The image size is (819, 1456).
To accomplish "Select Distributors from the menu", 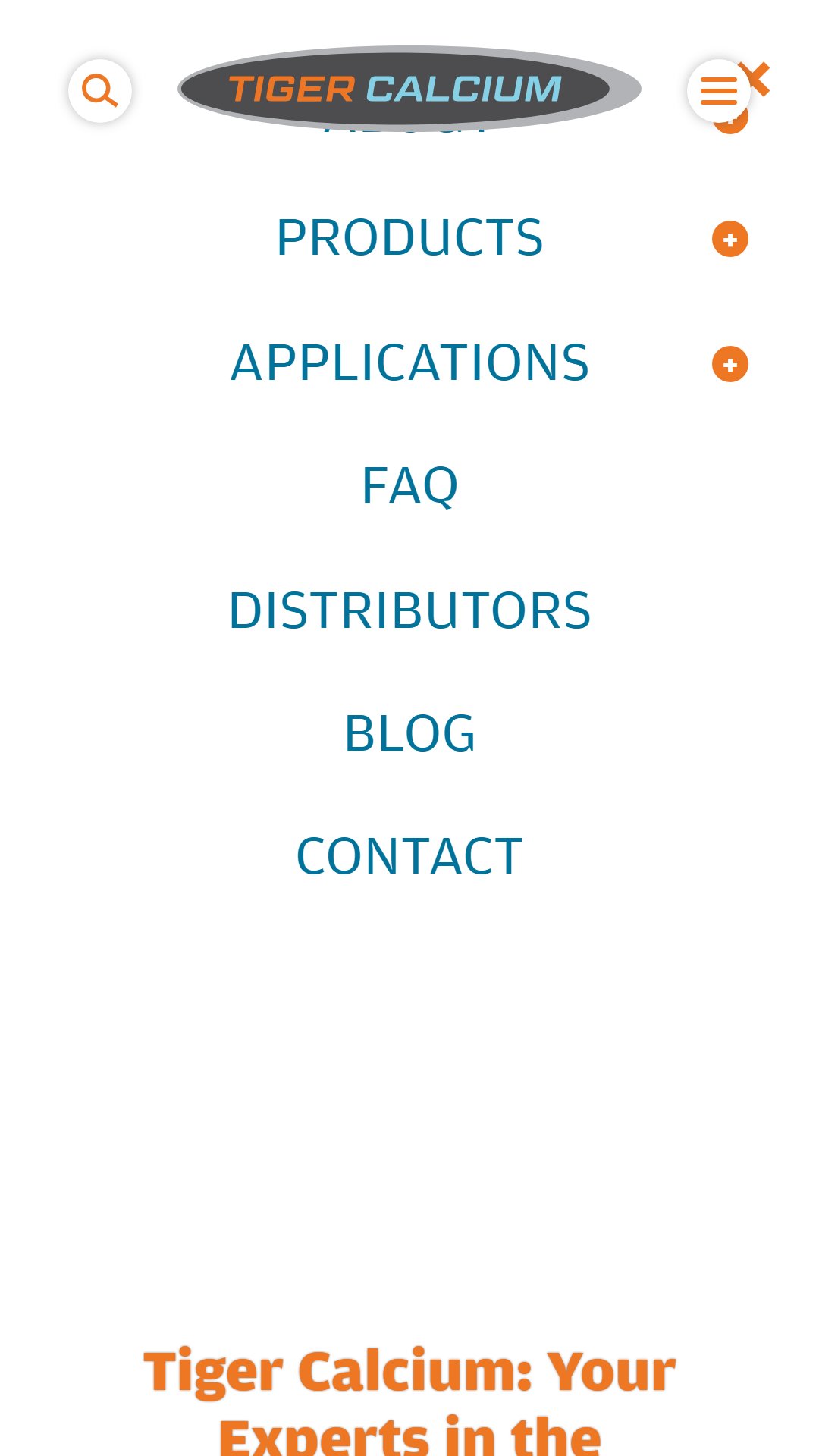I will [x=409, y=610].
